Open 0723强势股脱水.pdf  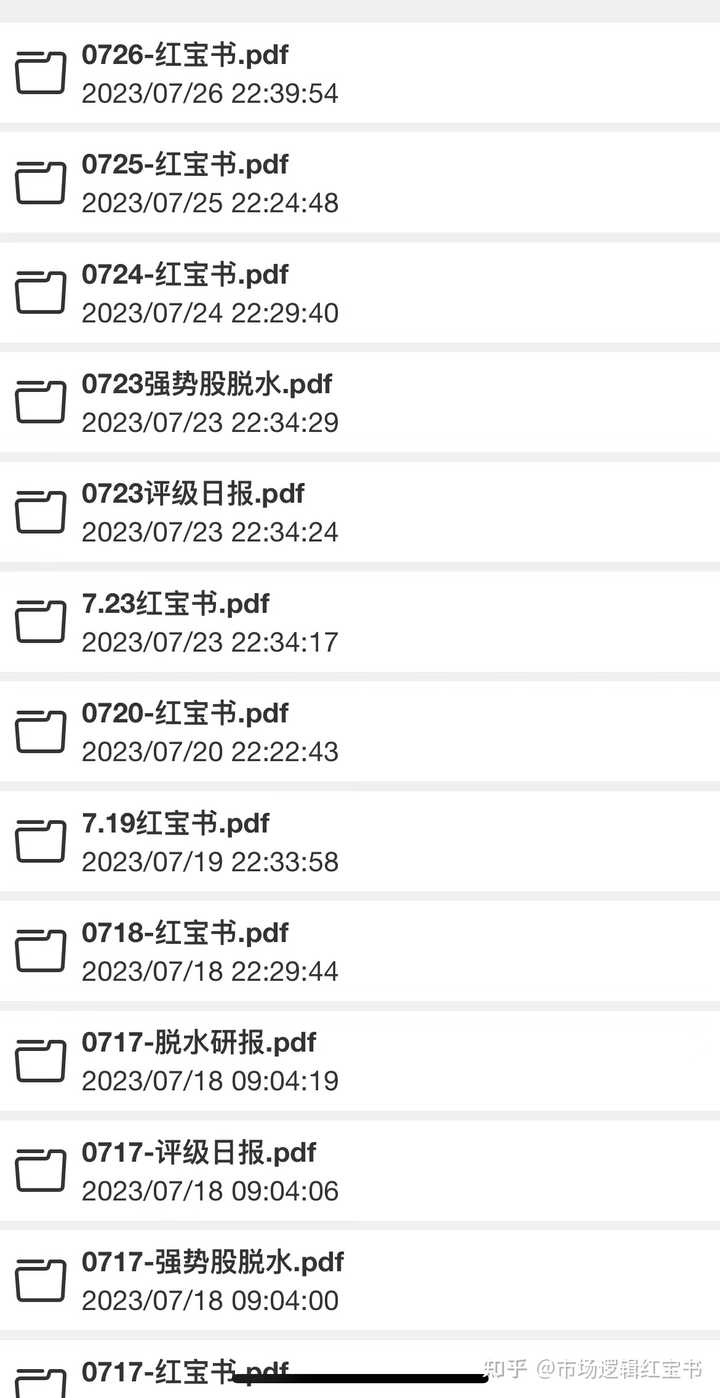tap(360, 402)
